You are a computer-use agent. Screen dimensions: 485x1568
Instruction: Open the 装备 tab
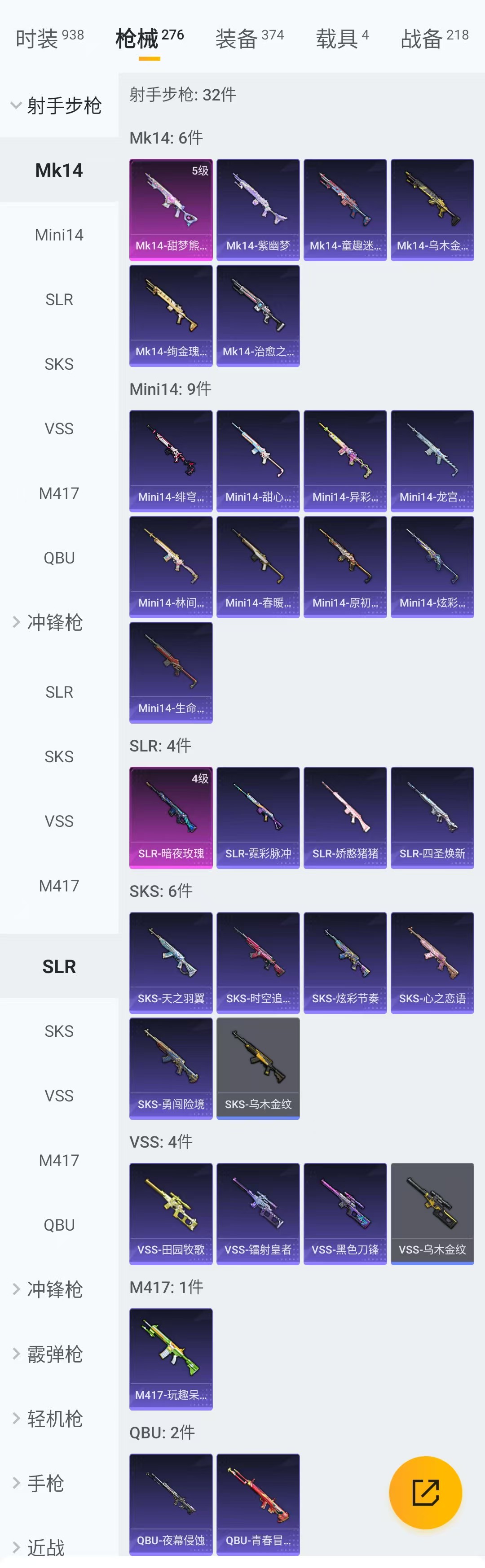[x=249, y=38]
